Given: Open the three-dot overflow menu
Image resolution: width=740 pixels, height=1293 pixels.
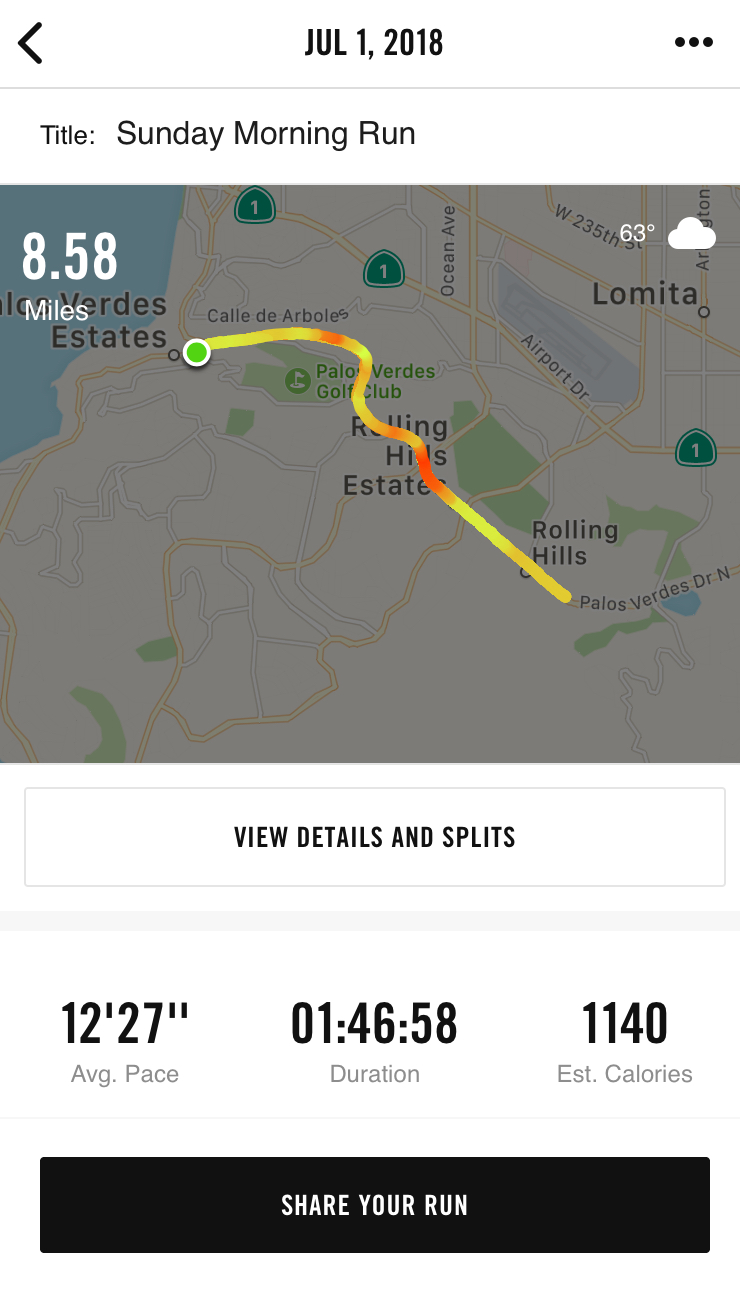Looking at the screenshot, I should pos(694,43).
